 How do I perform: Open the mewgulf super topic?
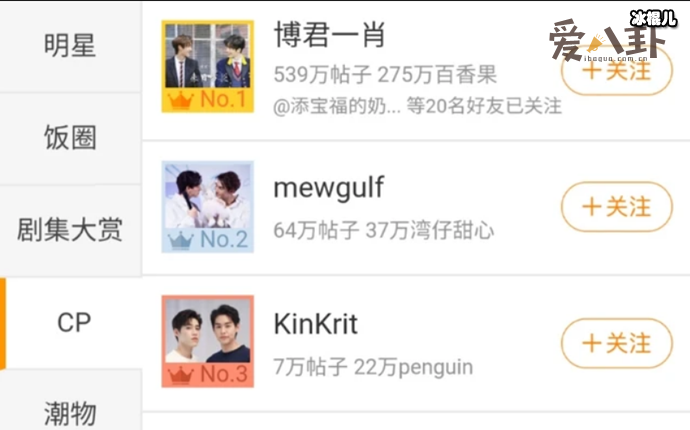click(328, 187)
